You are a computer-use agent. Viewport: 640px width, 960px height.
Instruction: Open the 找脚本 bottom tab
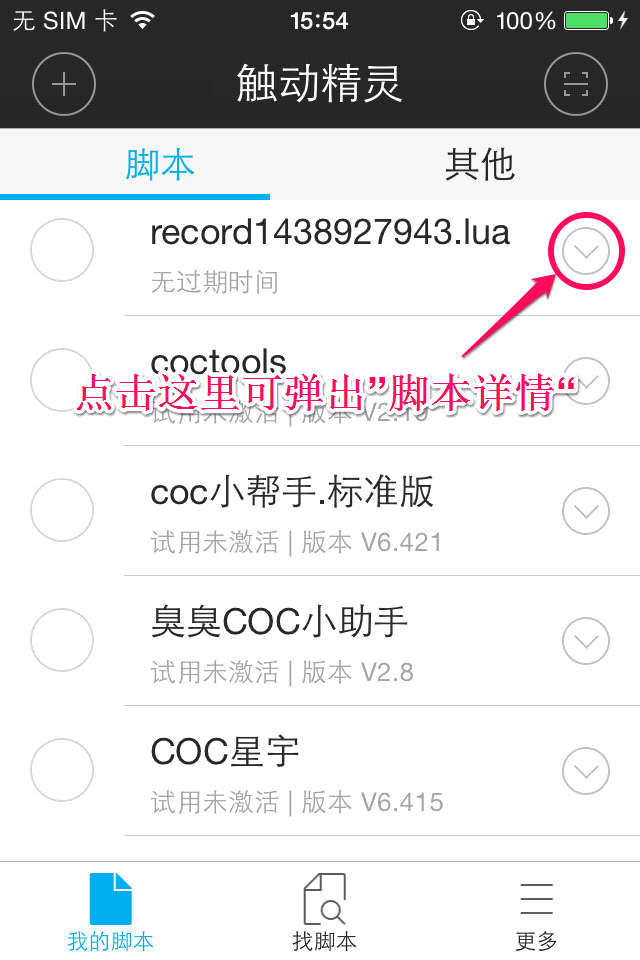pos(324,912)
